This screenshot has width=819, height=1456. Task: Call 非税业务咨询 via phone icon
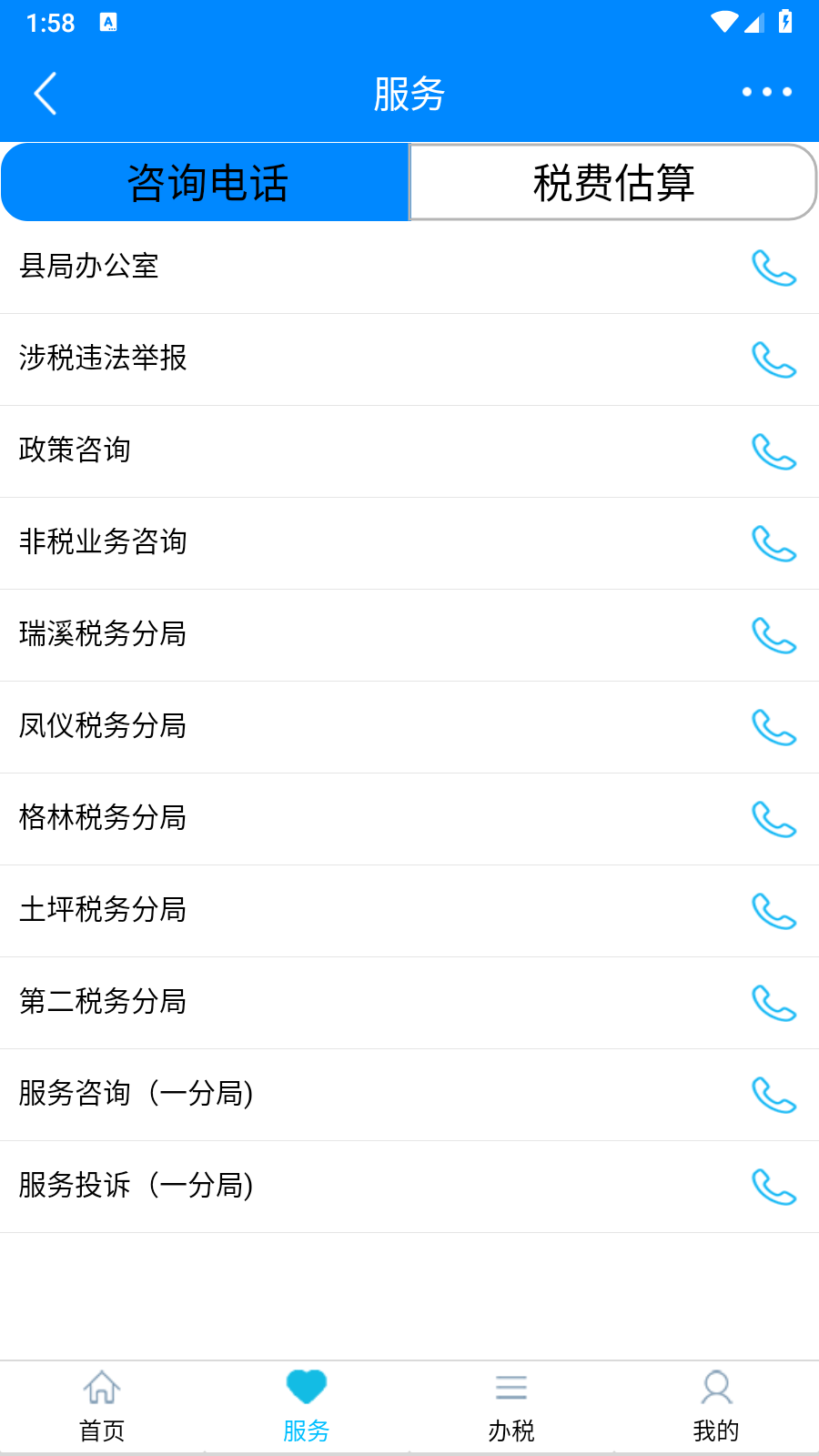[x=773, y=543]
